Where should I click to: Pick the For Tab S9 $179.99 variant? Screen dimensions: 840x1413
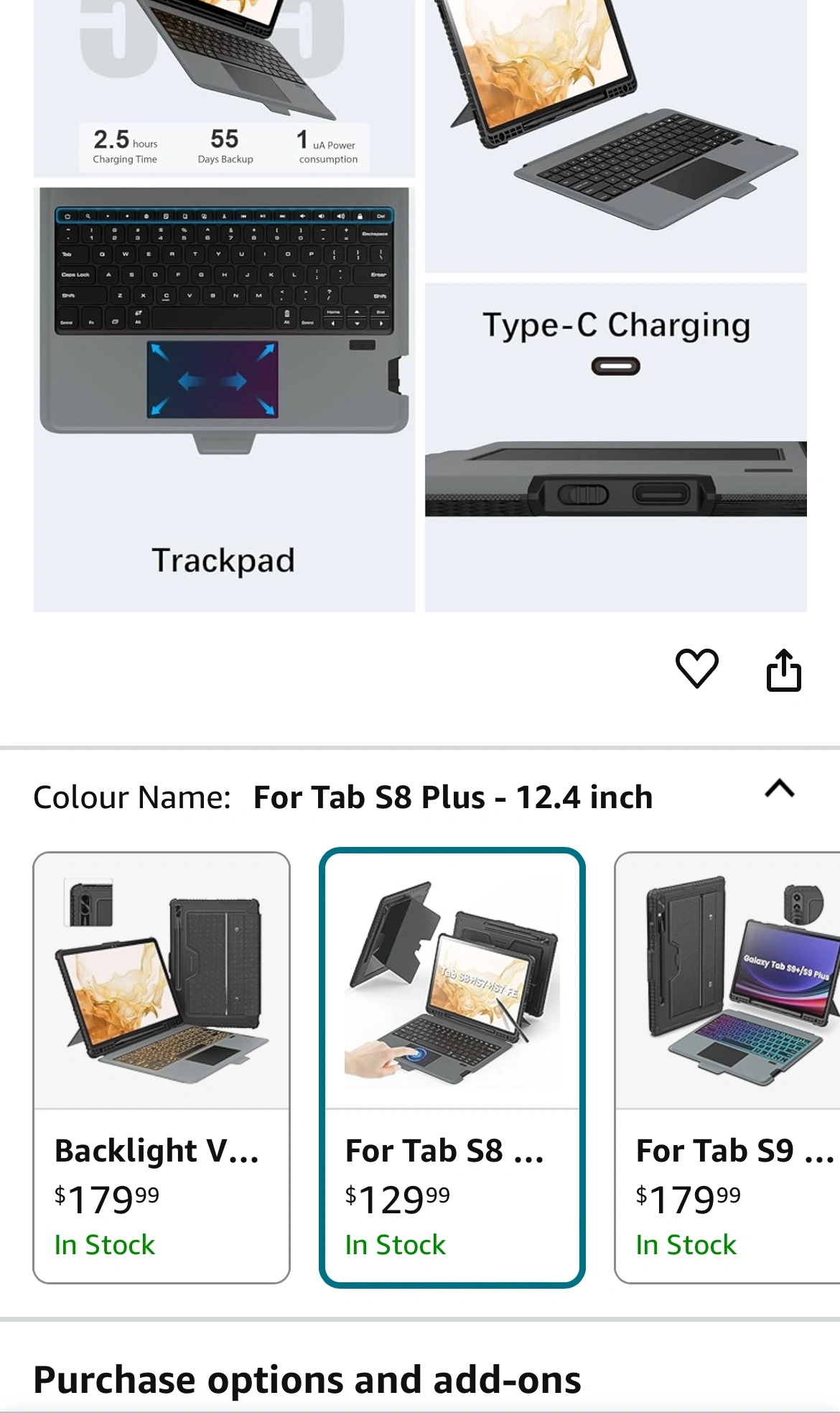tap(727, 1067)
